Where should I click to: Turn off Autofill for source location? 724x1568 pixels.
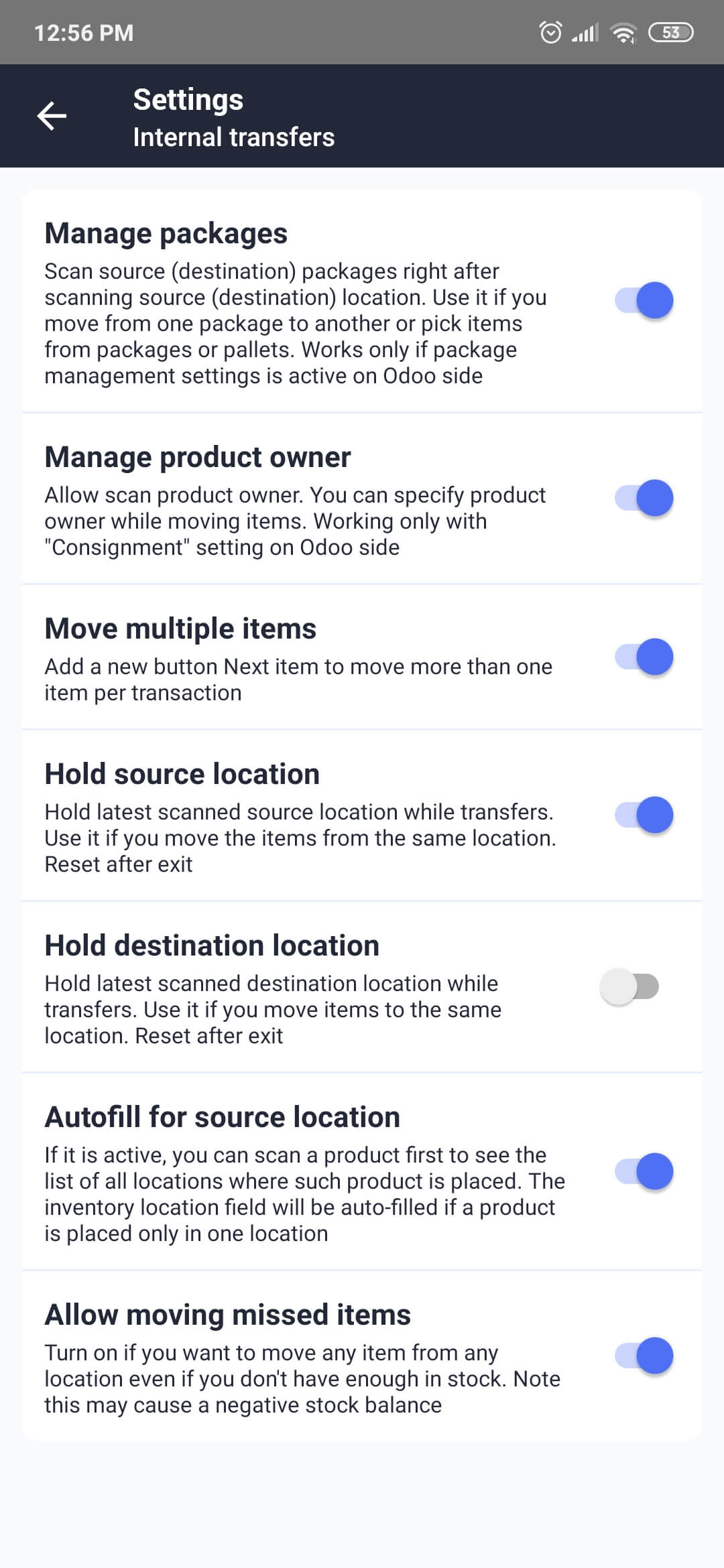coord(644,1171)
